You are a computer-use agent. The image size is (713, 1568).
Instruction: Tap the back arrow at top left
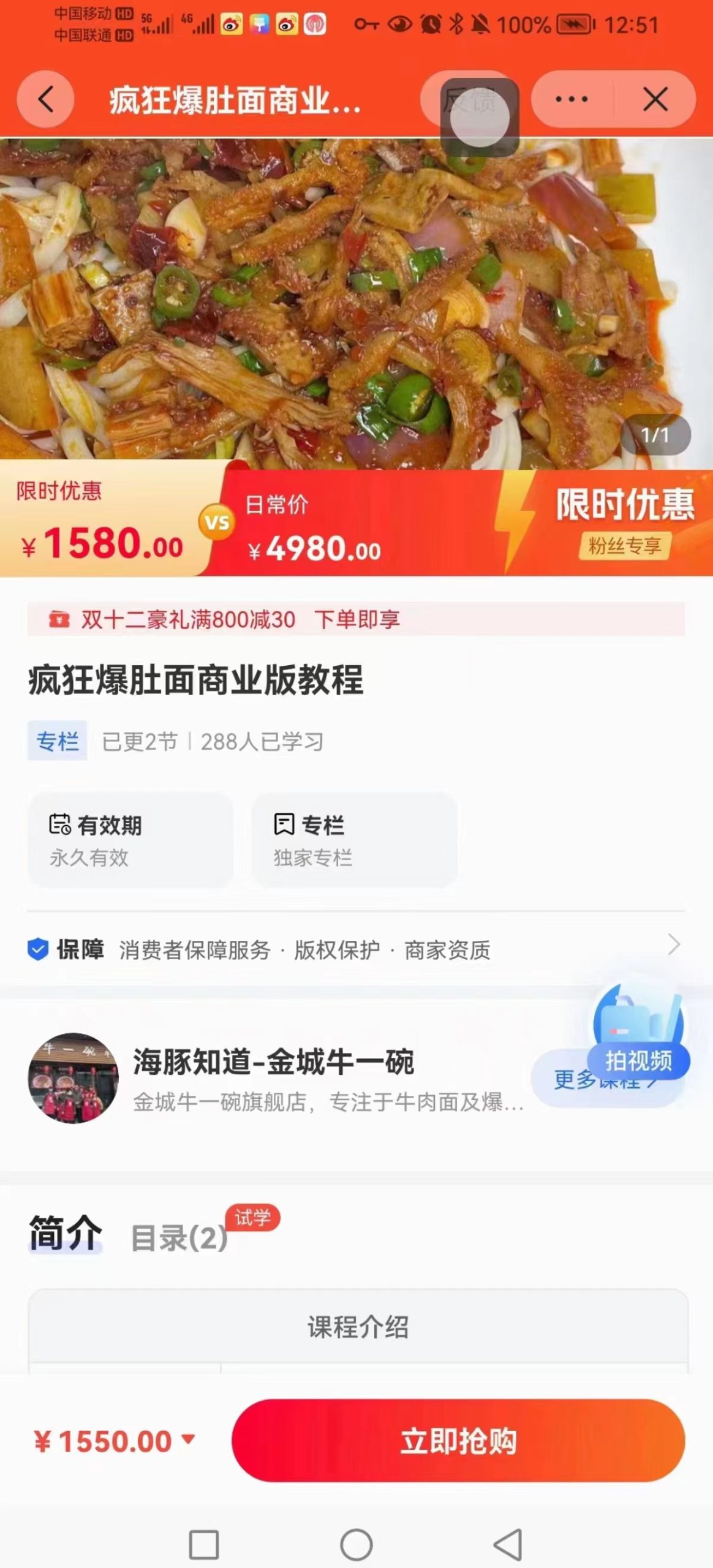pos(46,99)
